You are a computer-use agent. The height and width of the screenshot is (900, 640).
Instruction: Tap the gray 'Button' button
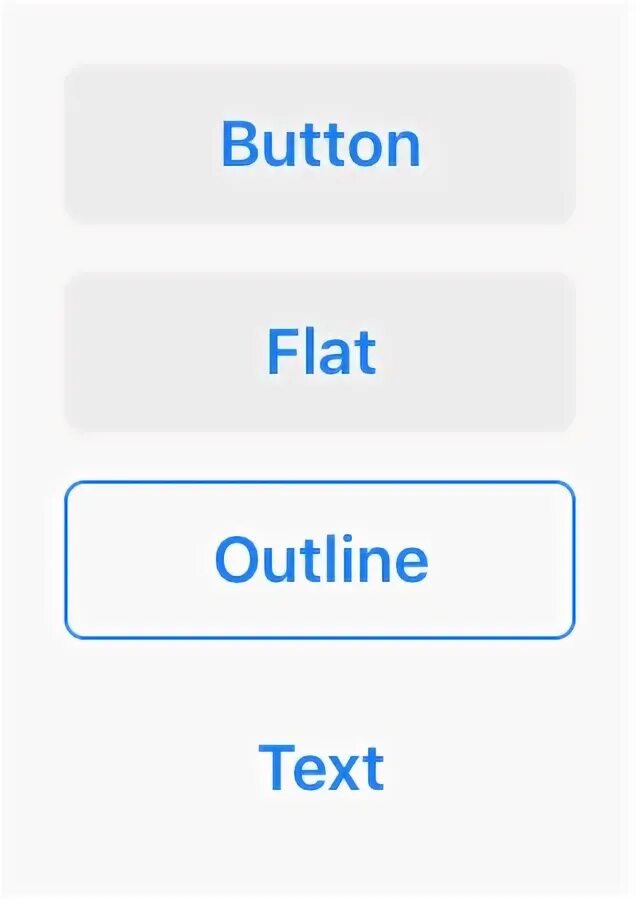[320, 144]
